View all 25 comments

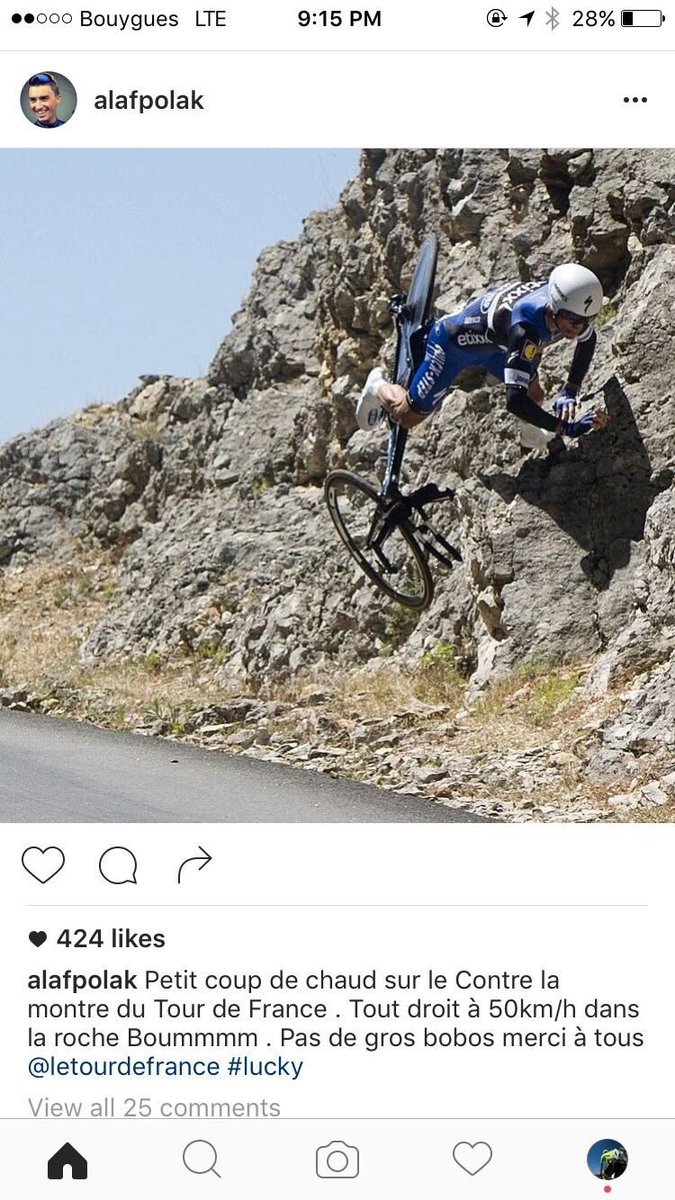pyautogui.click(x=154, y=1107)
